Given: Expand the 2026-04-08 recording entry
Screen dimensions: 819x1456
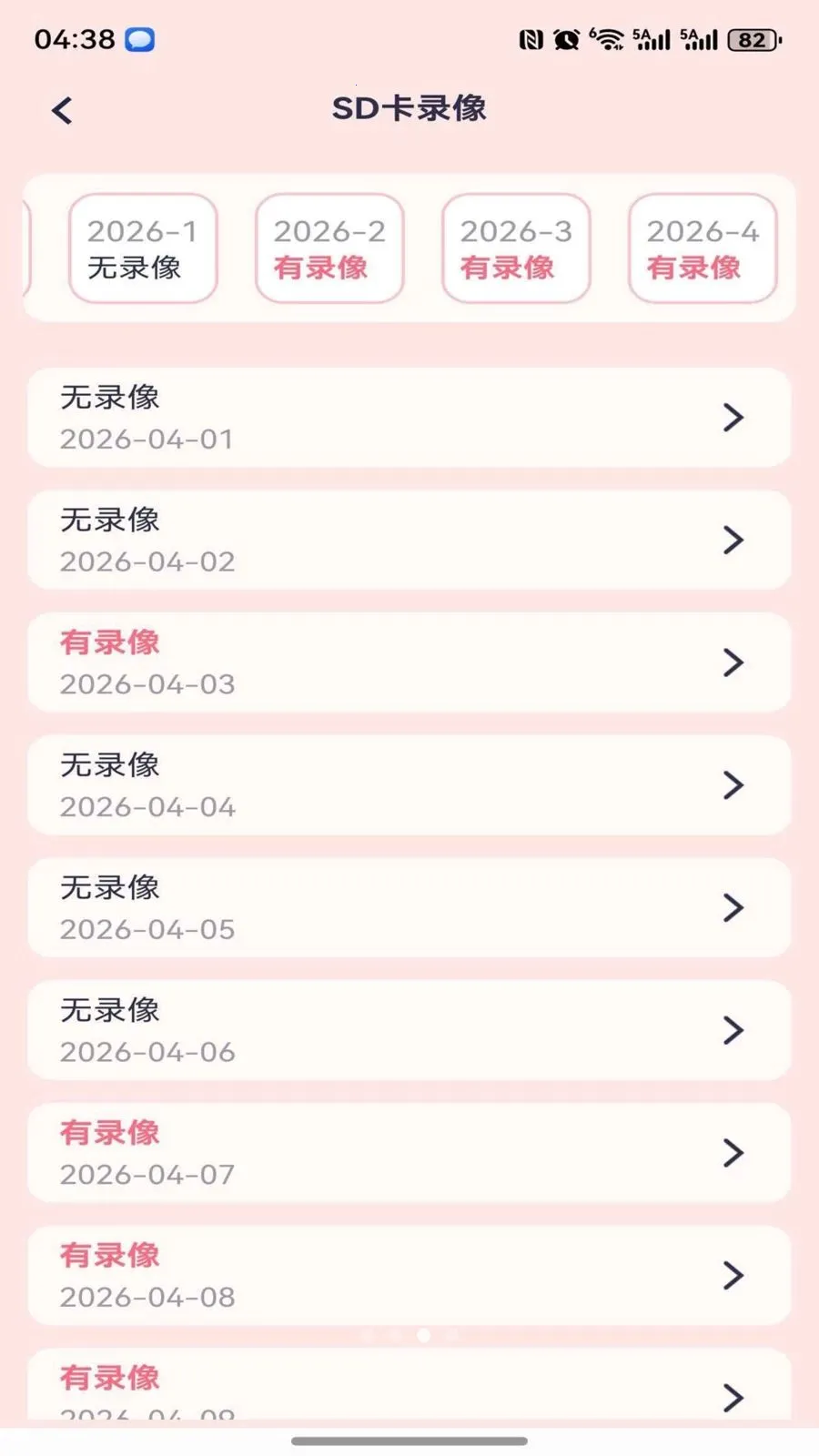Looking at the screenshot, I should [409, 1275].
